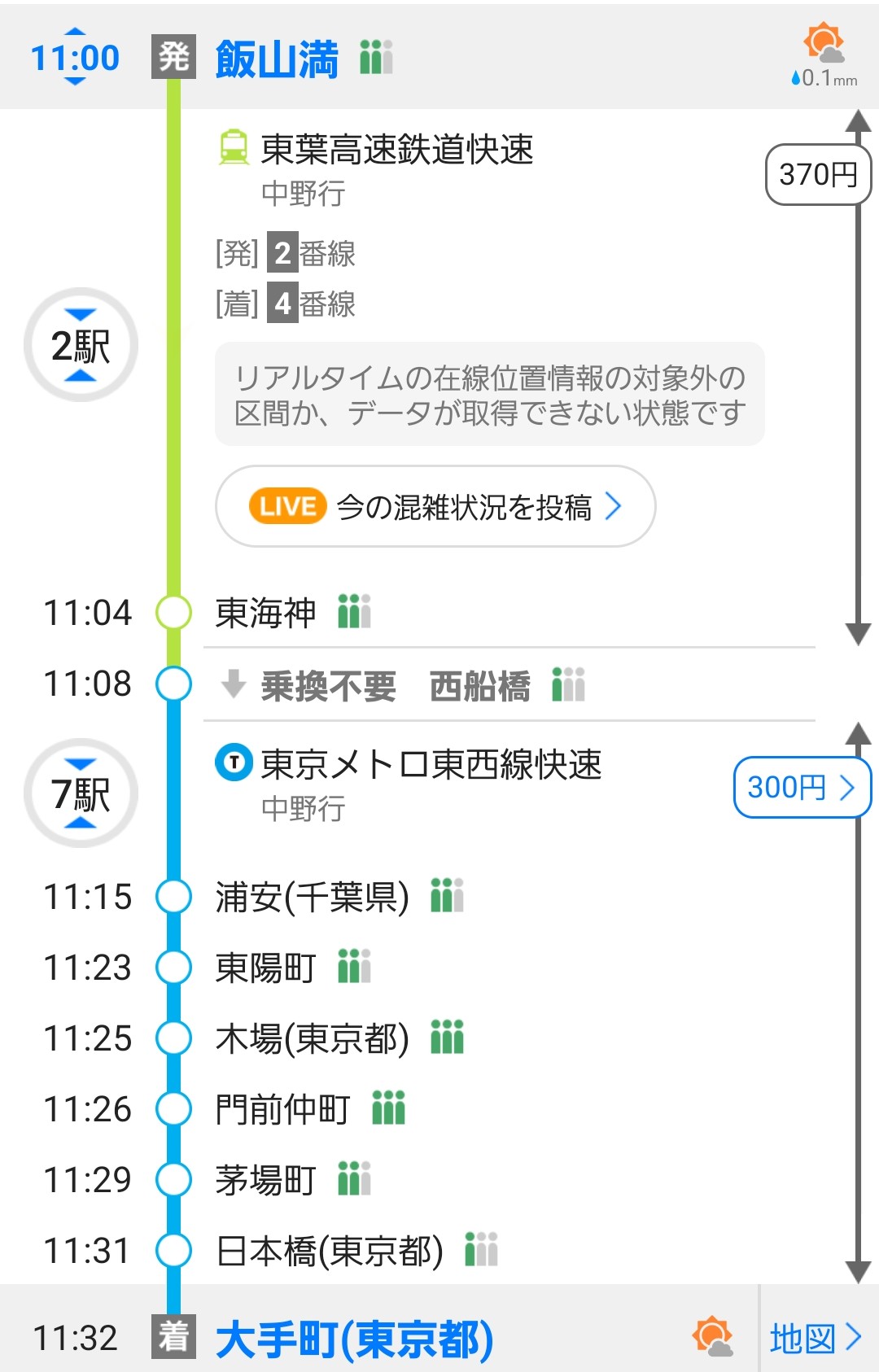The height and width of the screenshot is (1372, 879).
Task: Select 東陽町 stop
Action: click(x=265, y=968)
